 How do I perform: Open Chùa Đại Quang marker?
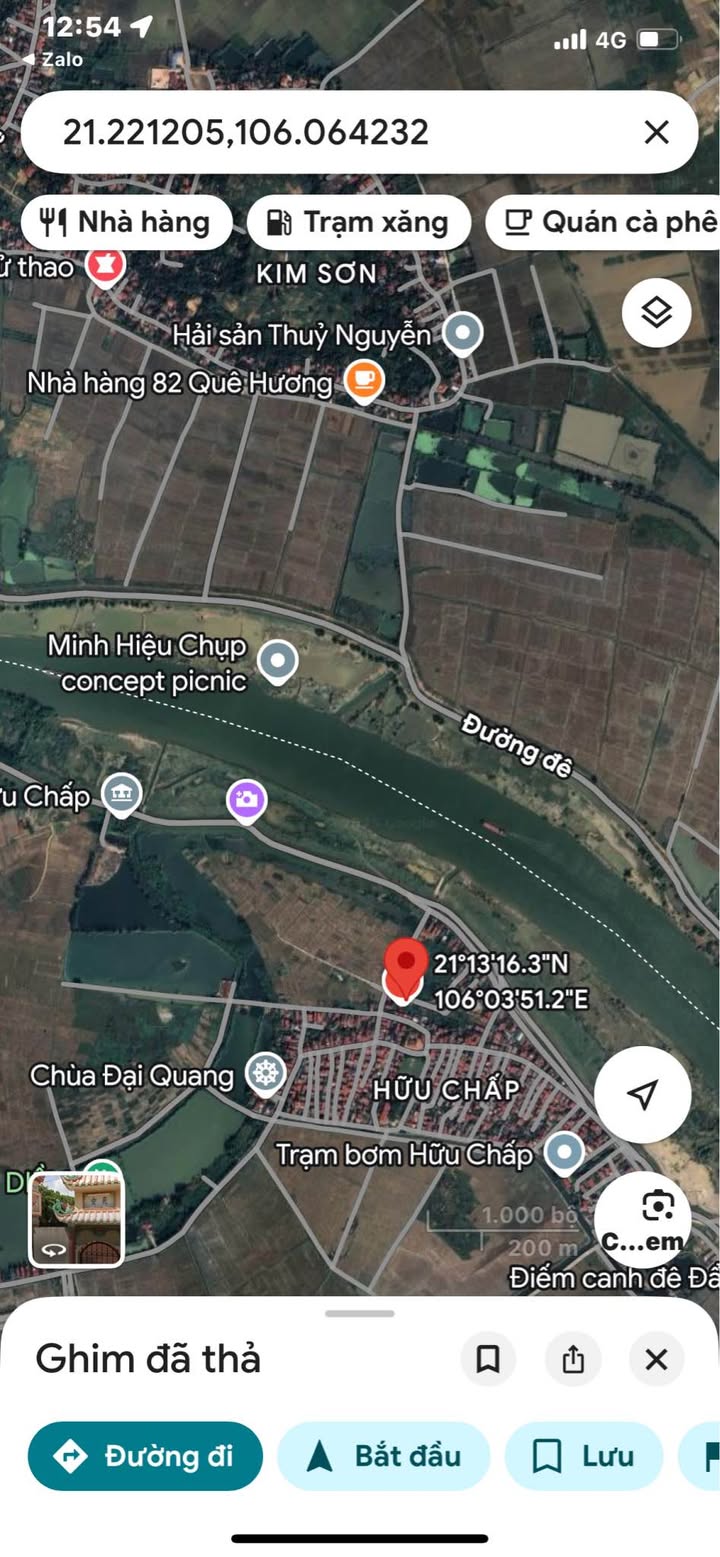[x=265, y=1075]
